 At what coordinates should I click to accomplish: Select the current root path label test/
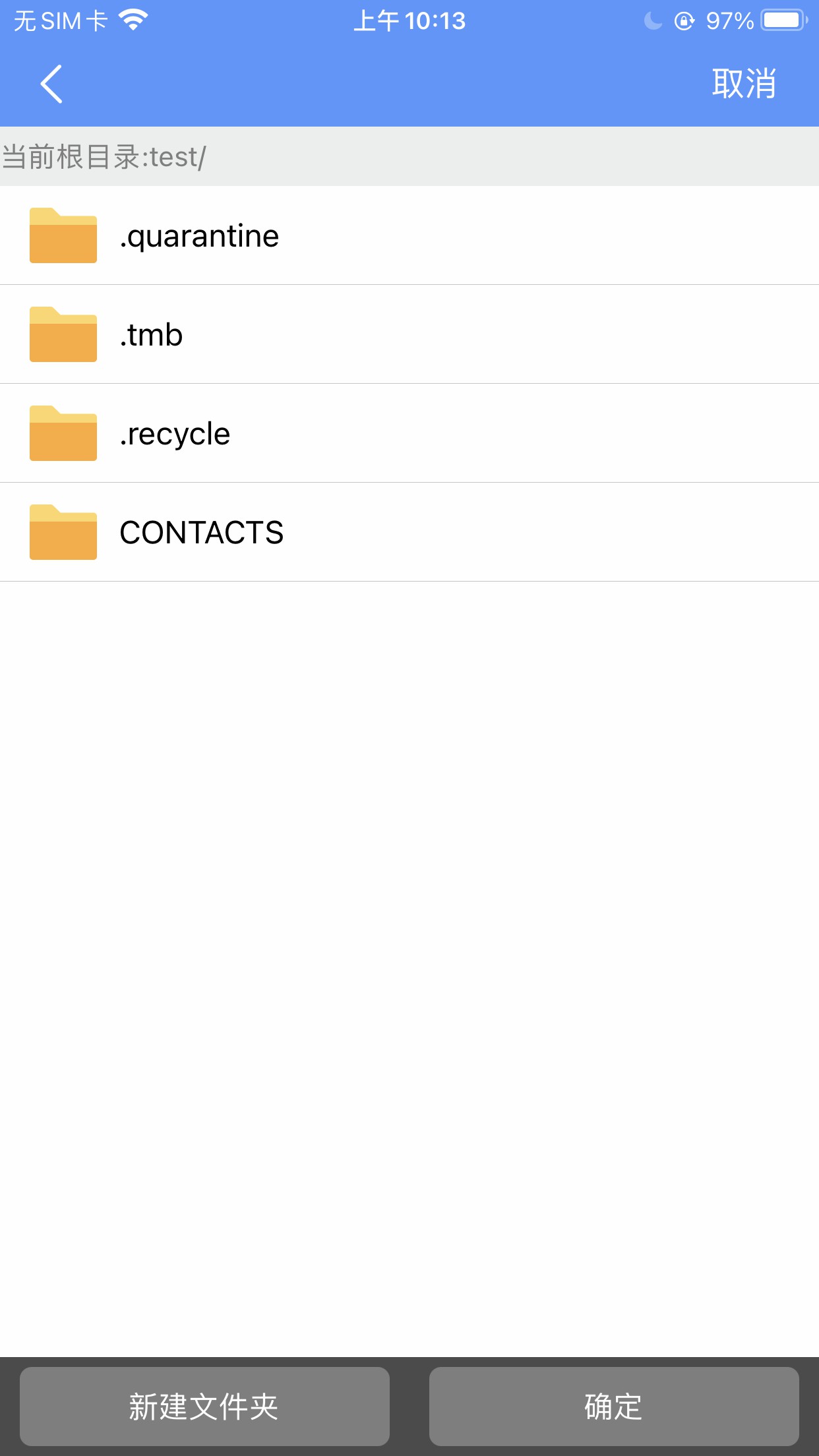[x=102, y=156]
